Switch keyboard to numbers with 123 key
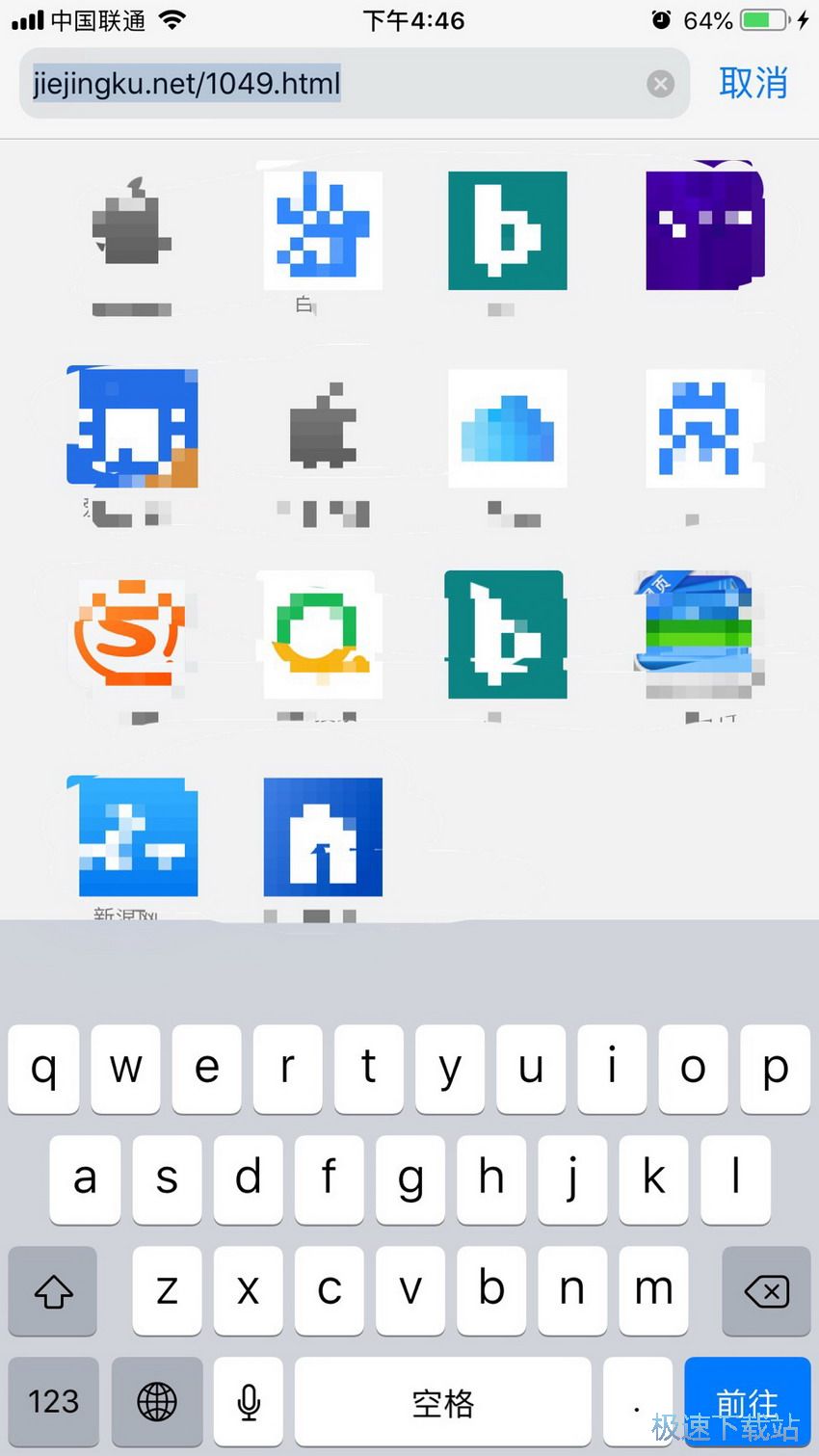Screen dimensions: 819x1456 coord(54,1401)
